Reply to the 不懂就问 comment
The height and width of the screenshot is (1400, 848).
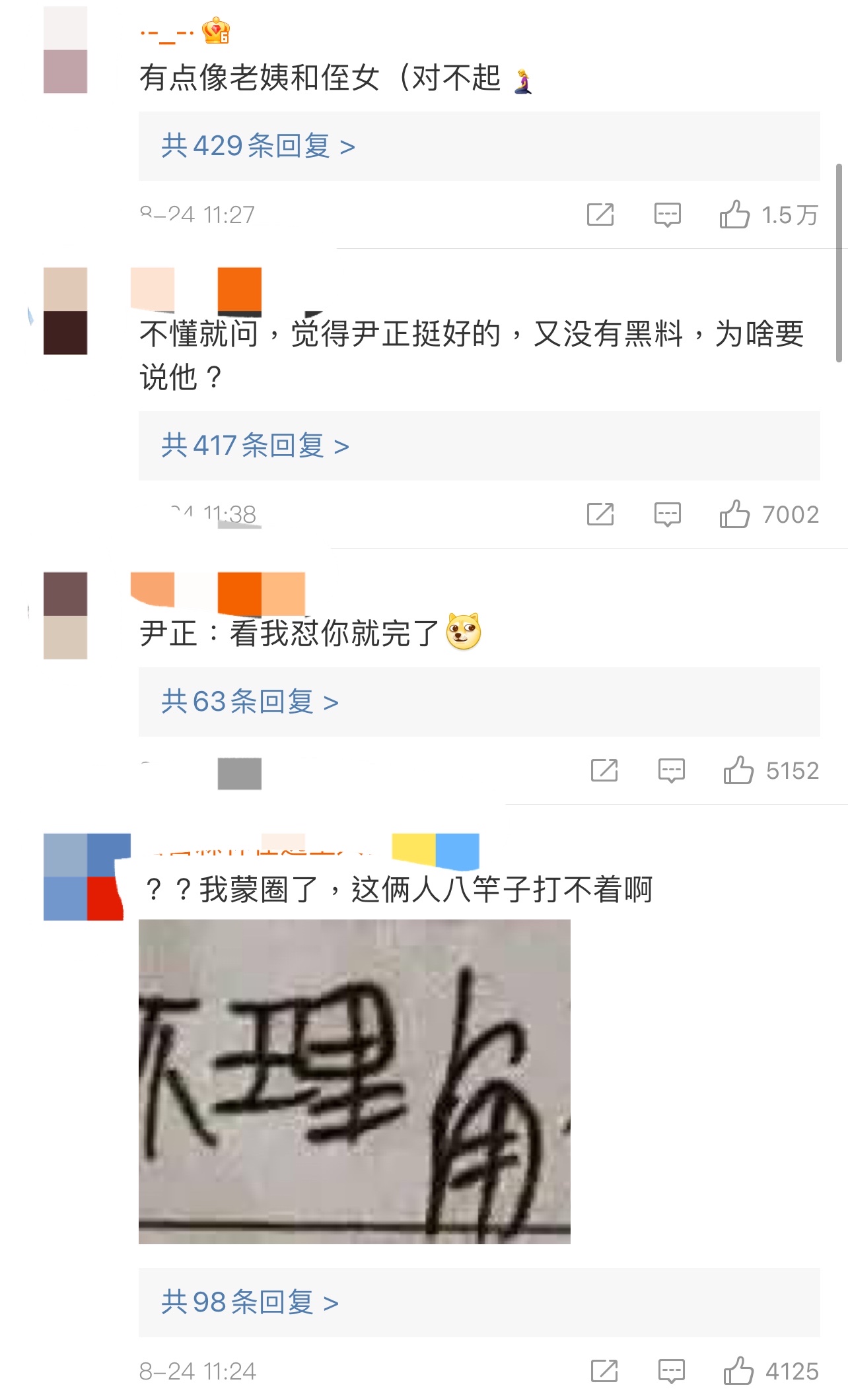[667, 514]
